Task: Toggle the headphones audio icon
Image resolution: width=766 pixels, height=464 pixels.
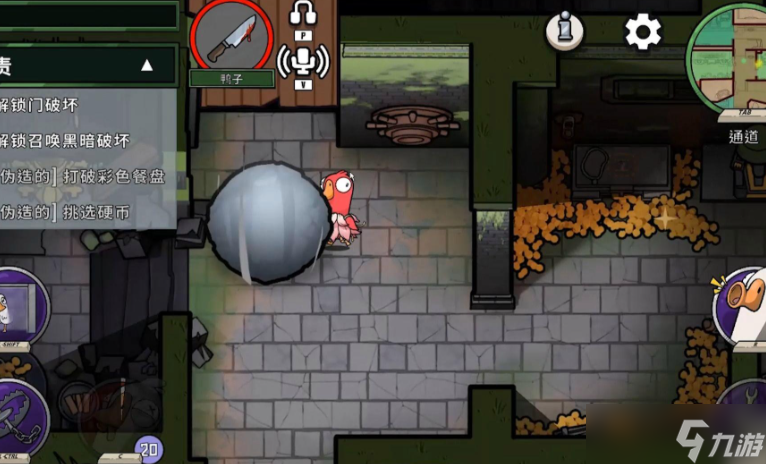Action: click(x=303, y=14)
